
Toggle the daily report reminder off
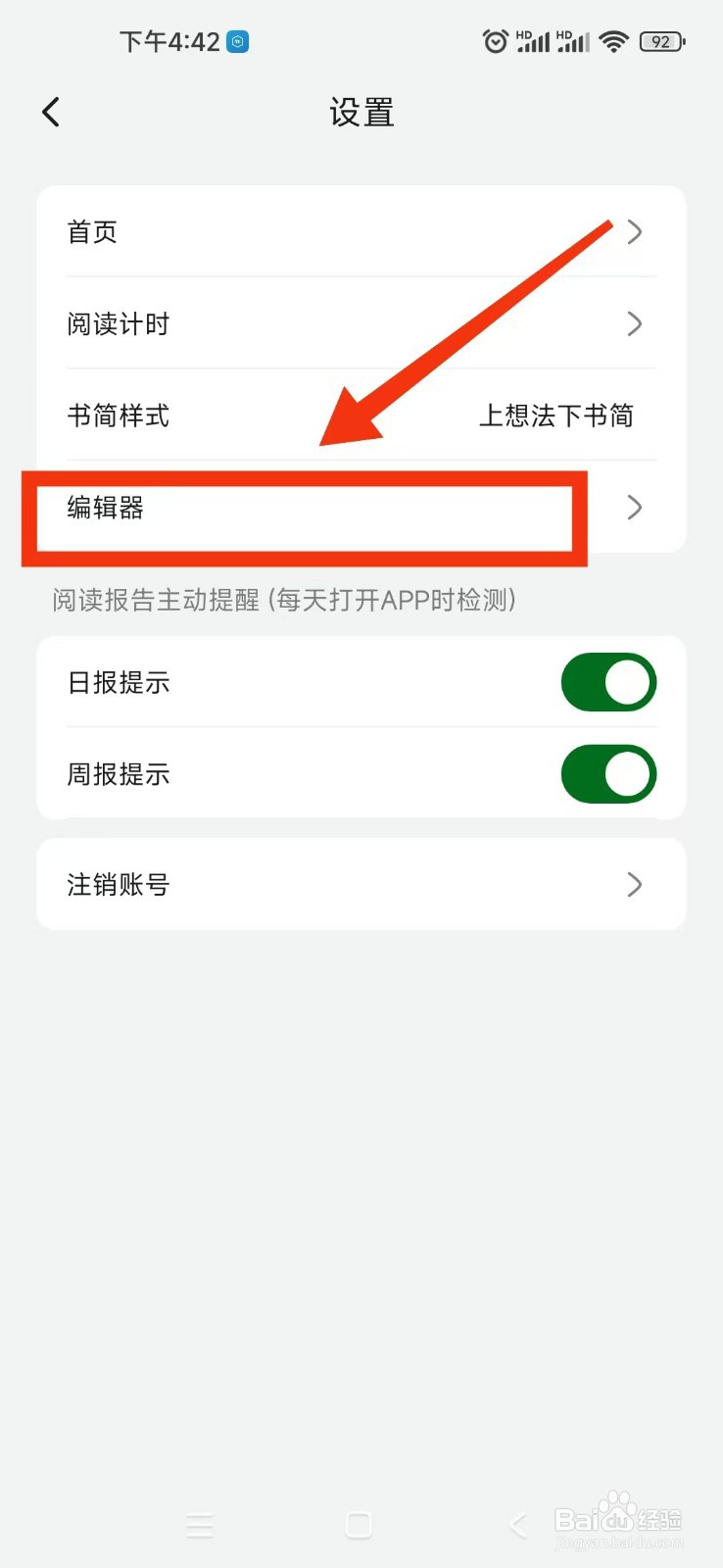[608, 682]
